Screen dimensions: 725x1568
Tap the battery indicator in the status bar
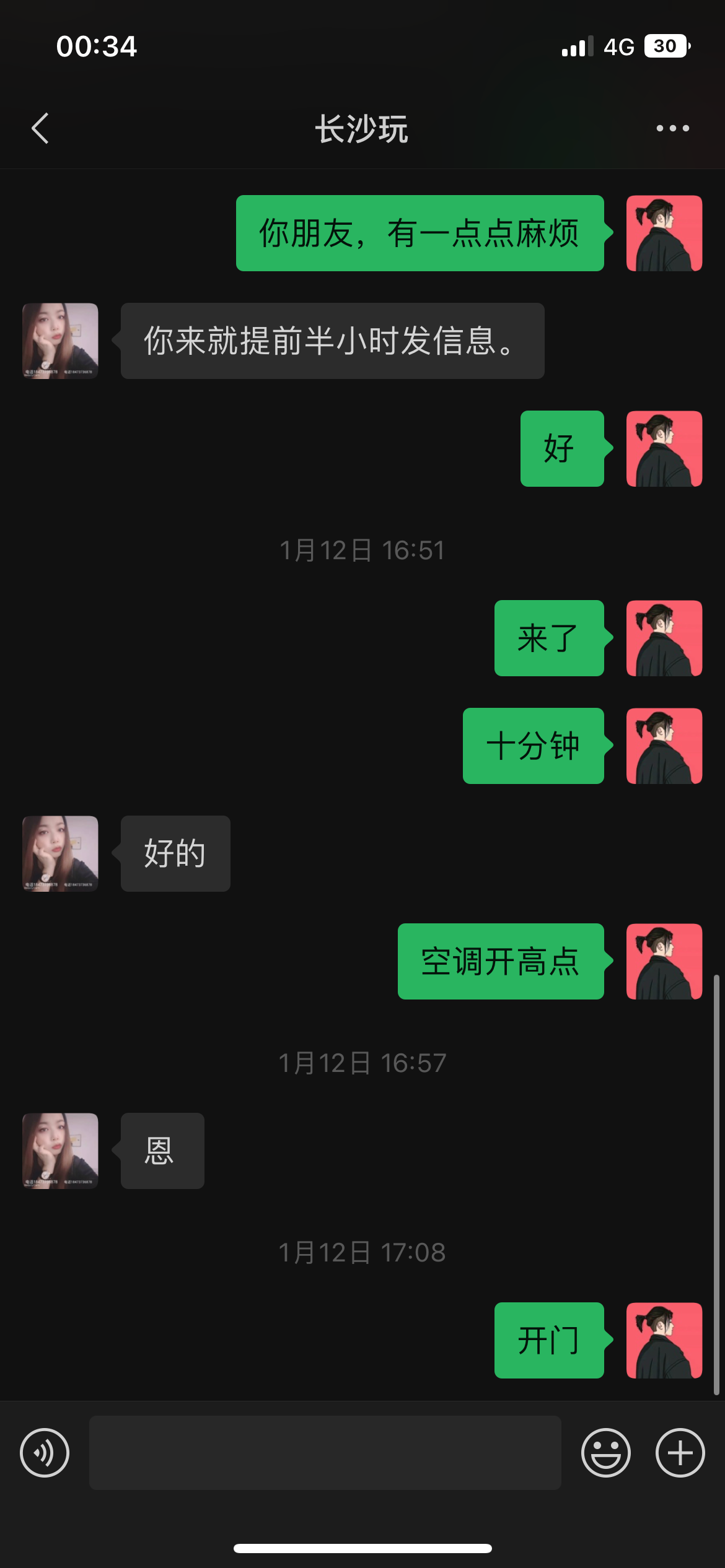coord(666,46)
